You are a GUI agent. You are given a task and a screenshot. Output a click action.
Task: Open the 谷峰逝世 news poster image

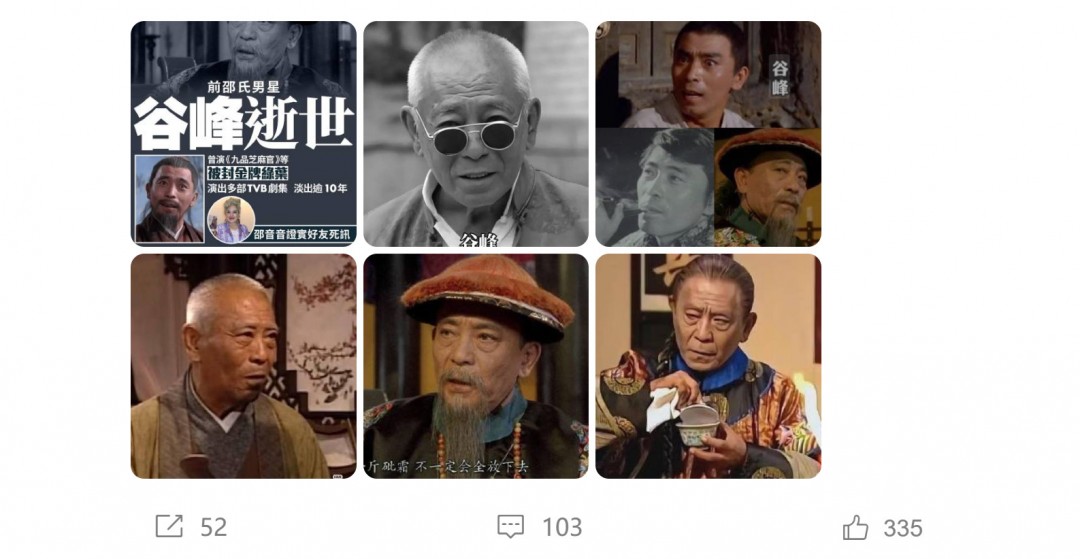click(x=243, y=133)
